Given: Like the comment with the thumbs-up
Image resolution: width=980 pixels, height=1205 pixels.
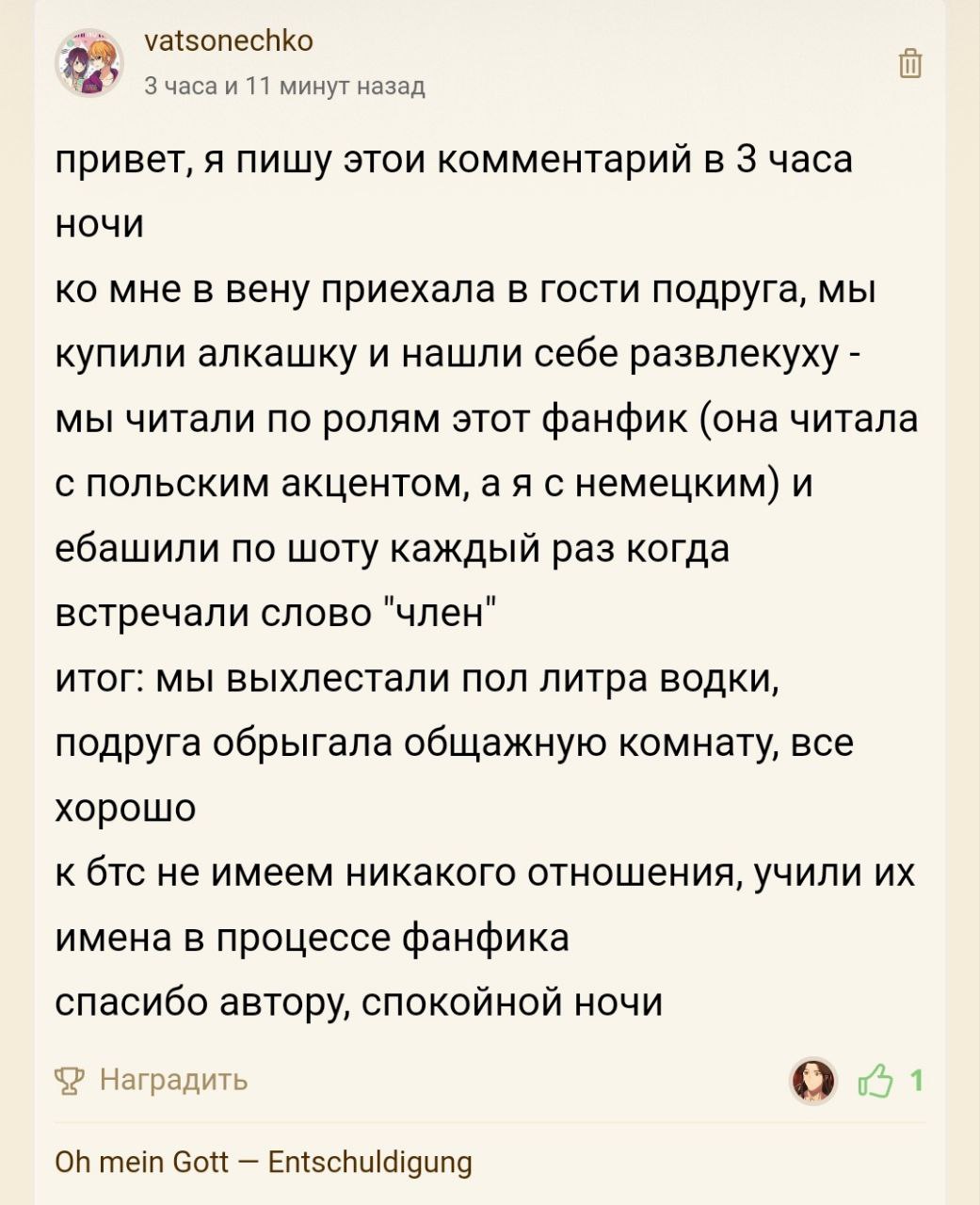Looking at the screenshot, I should point(875,1081).
